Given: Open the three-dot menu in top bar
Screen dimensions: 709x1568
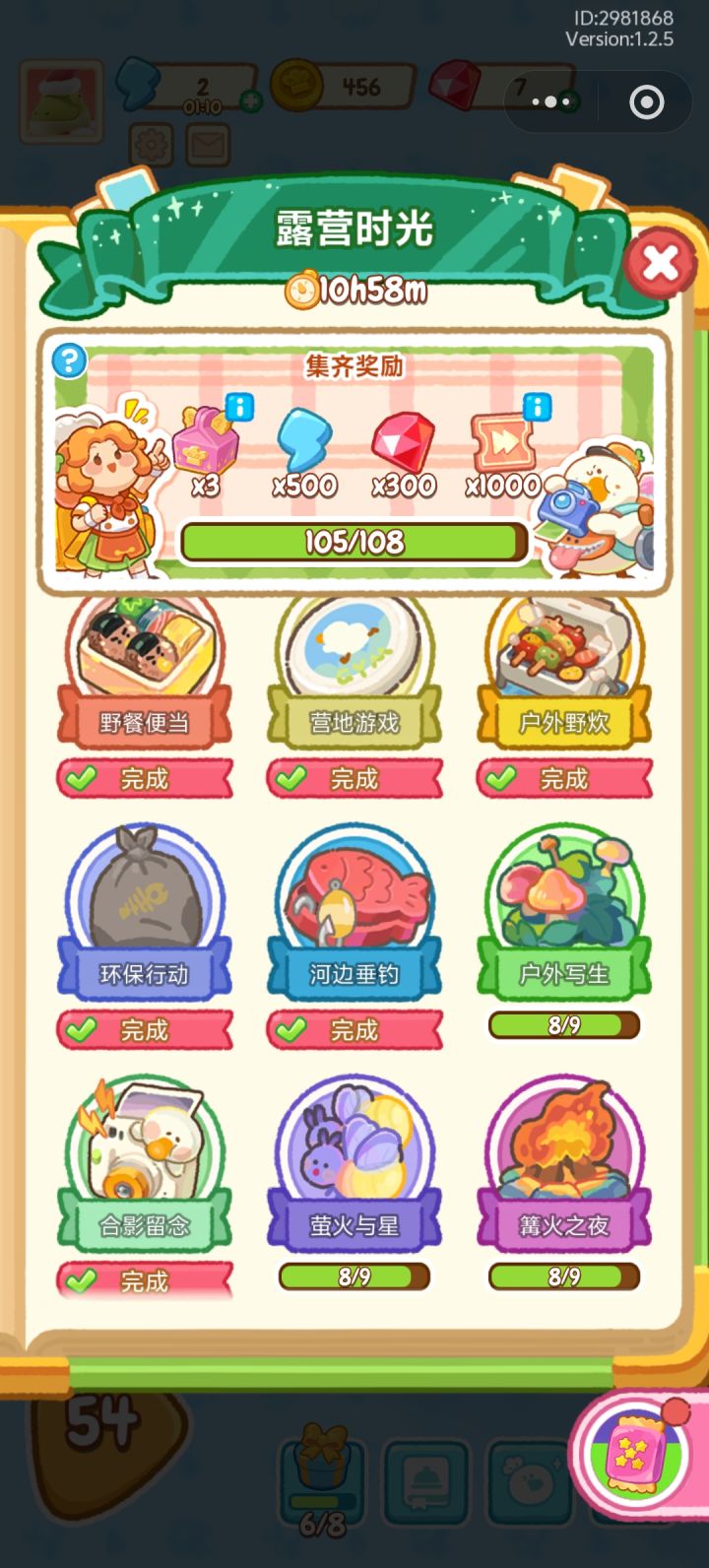Looking at the screenshot, I should click(548, 101).
